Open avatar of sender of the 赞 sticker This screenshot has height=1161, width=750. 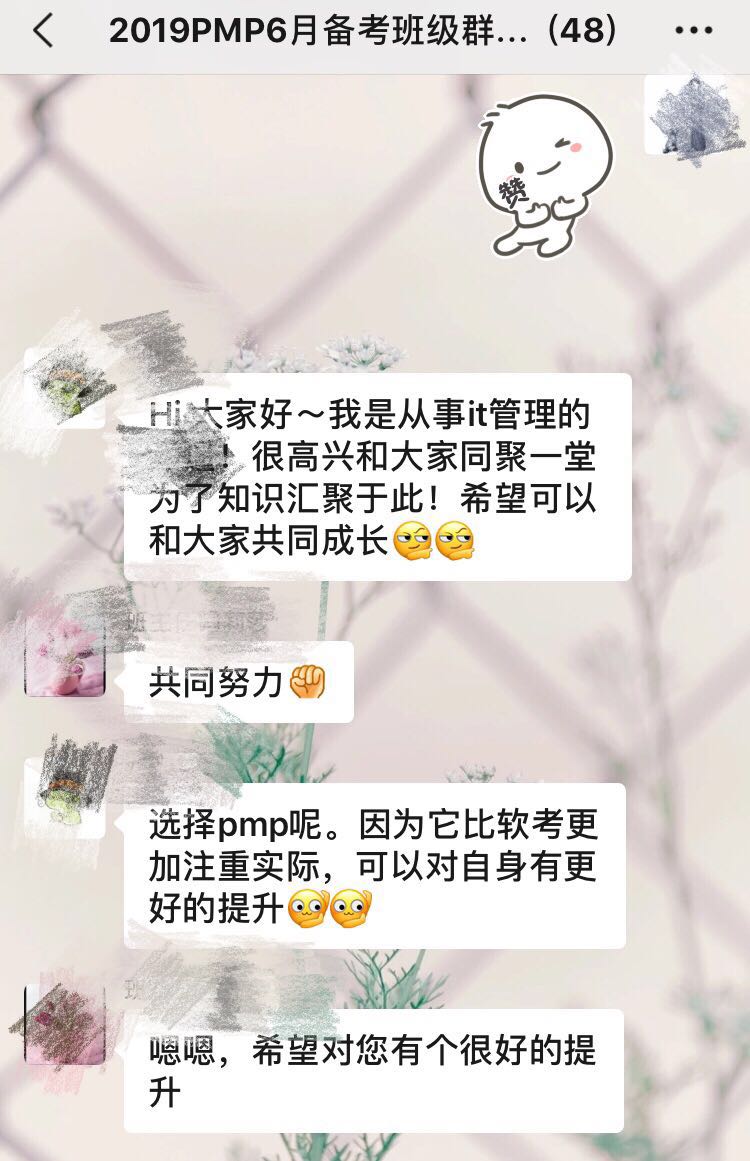[x=685, y=115]
